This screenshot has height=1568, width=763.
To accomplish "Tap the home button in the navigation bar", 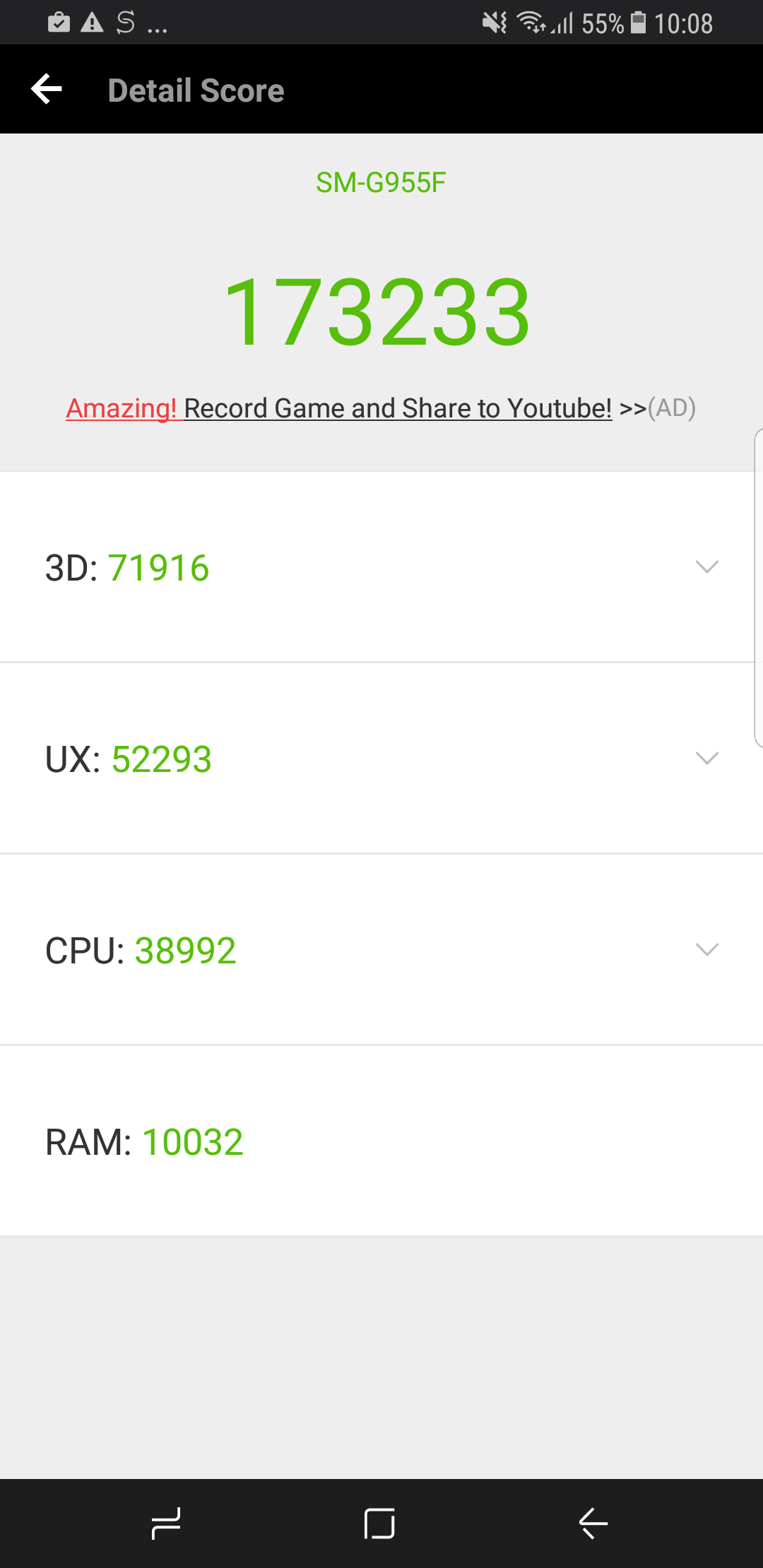I will click(379, 1524).
